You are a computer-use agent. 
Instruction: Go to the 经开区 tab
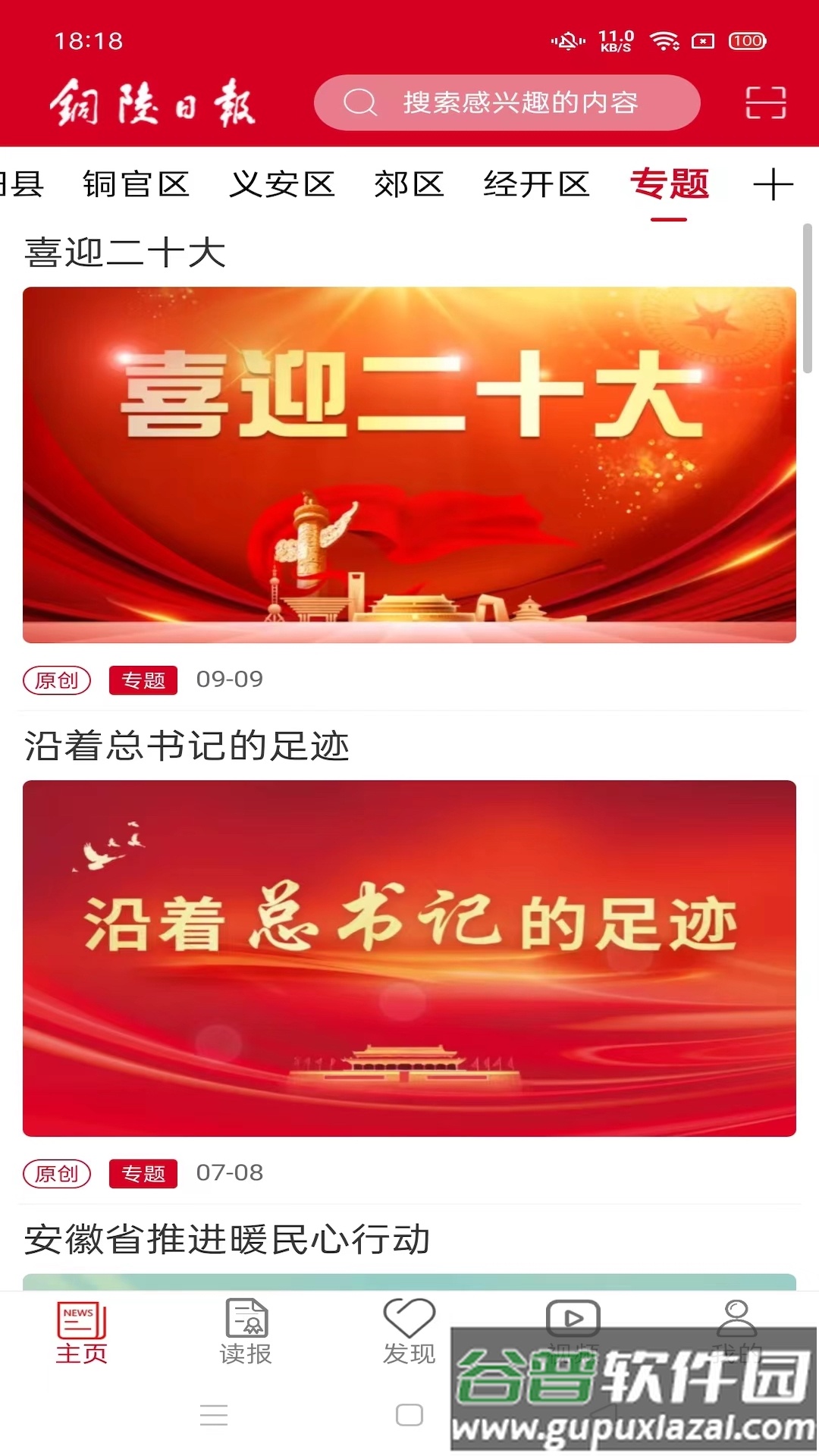tap(536, 184)
